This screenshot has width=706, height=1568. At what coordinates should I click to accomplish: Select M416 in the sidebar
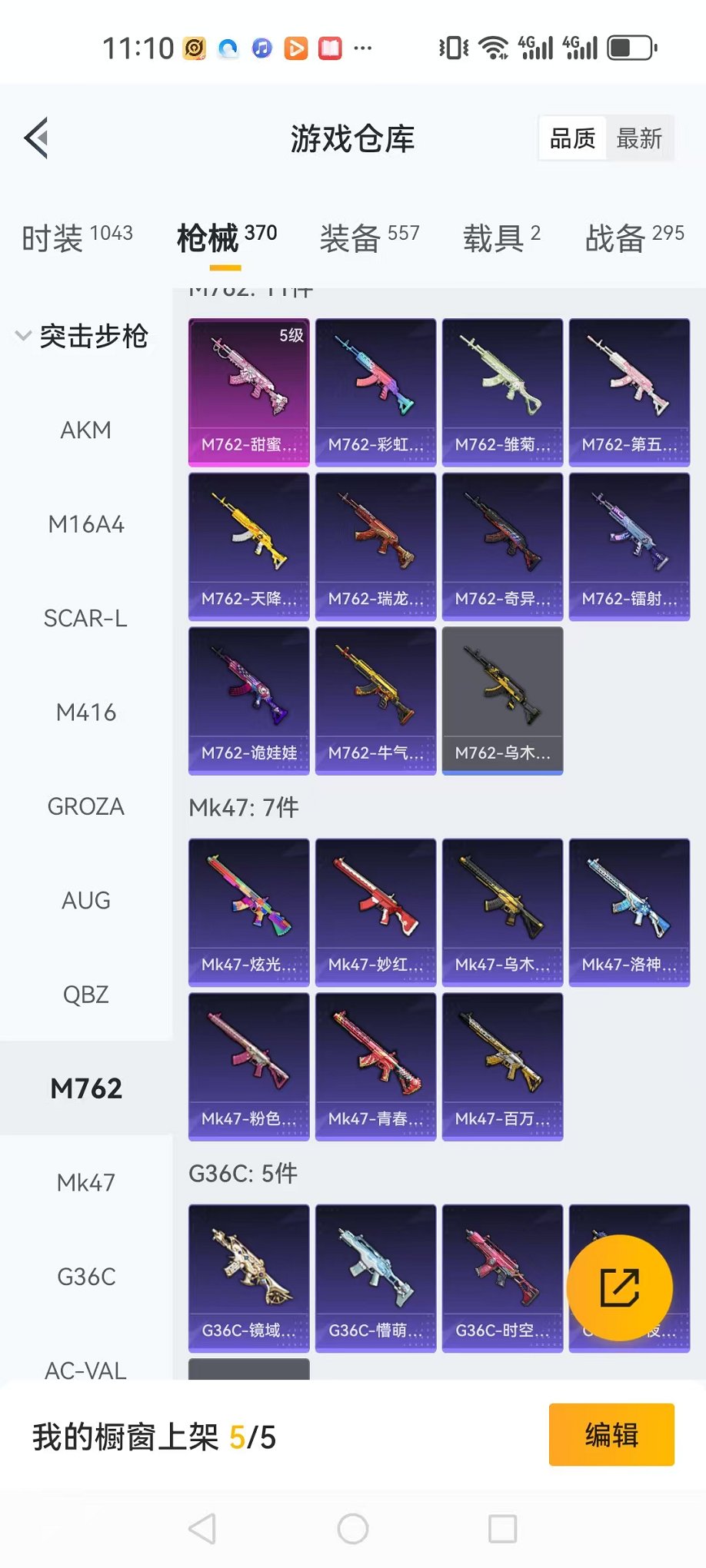click(x=85, y=713)
